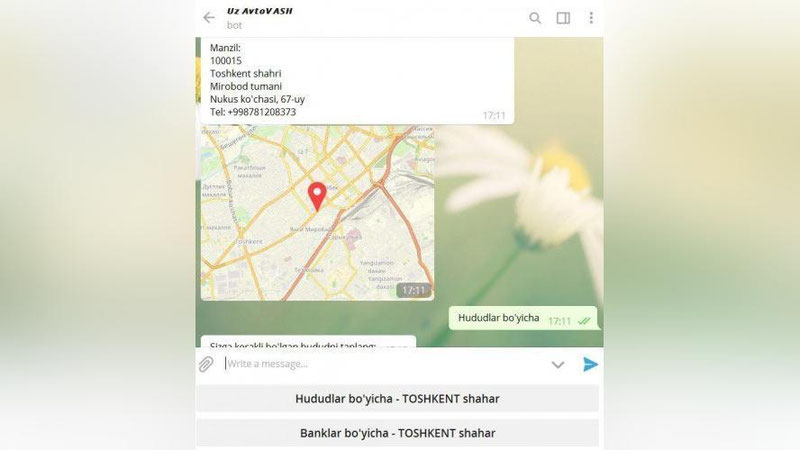
Task: Choose Hududlar bo'yicha - TOSHKENT shahar
Action: (x=397, y=398)
